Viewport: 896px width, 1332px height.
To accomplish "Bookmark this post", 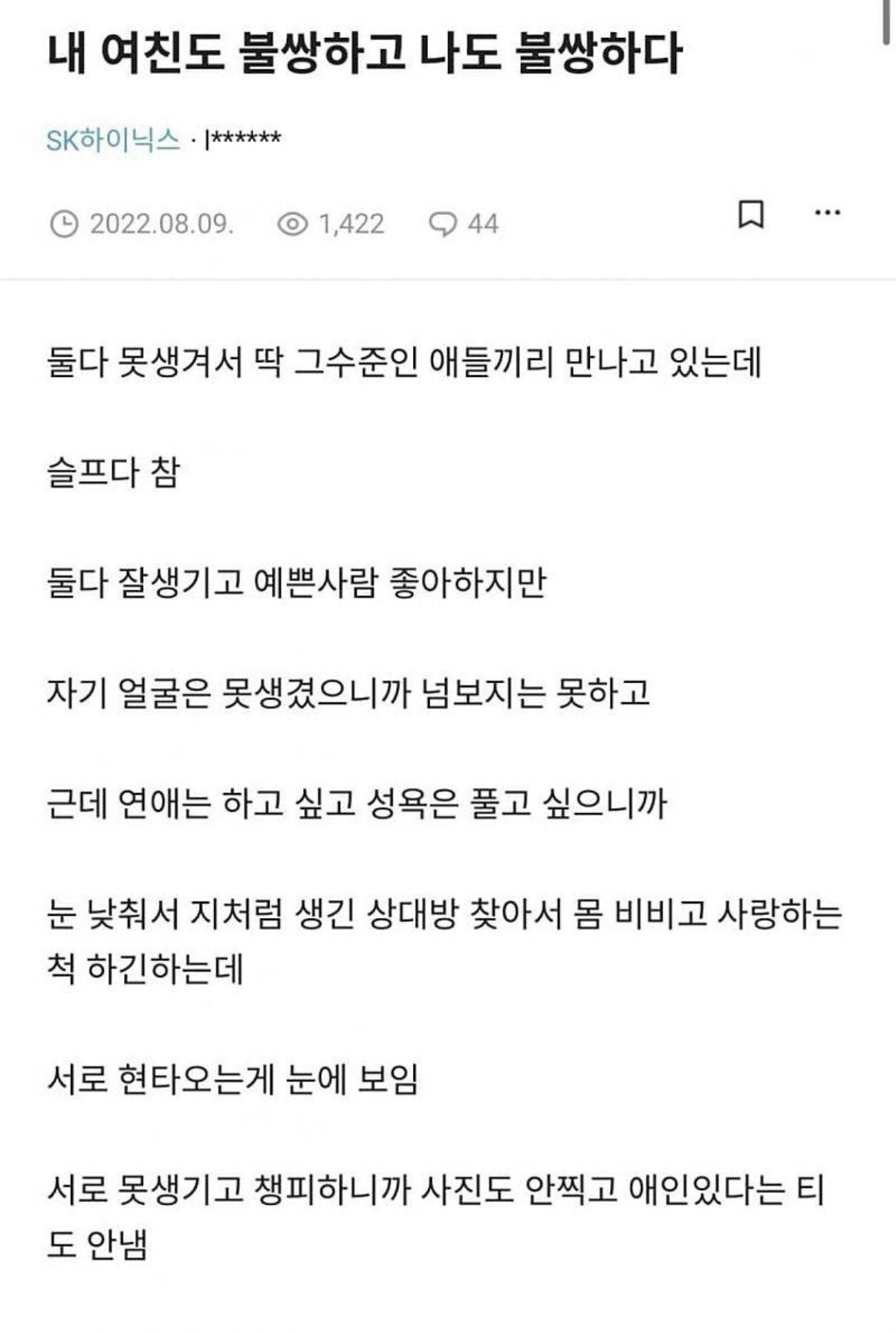I will pyautogui.click(x=750, y=215).
